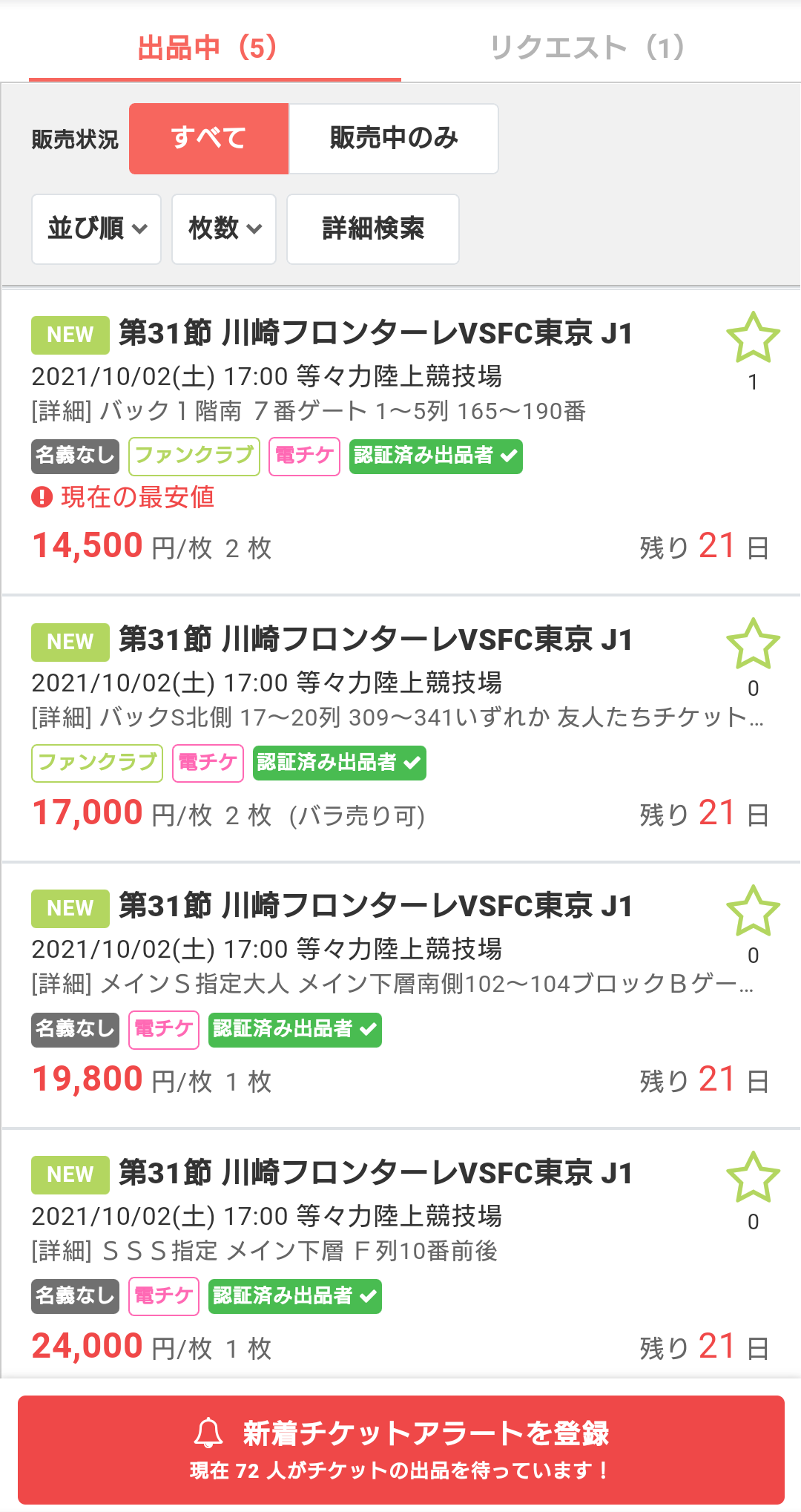Favorite the 14,500 yen ticket with star

click(753, 338)
